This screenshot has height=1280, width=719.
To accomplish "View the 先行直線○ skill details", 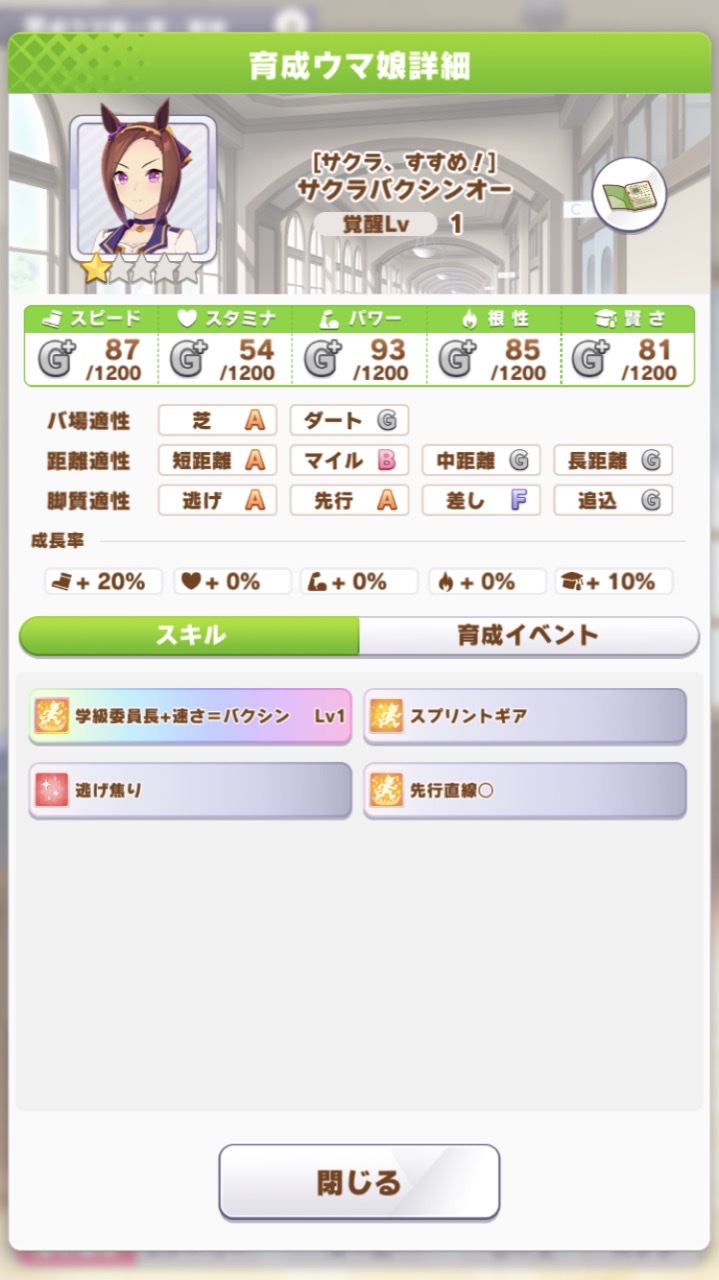I will click(x=525, y=790).
